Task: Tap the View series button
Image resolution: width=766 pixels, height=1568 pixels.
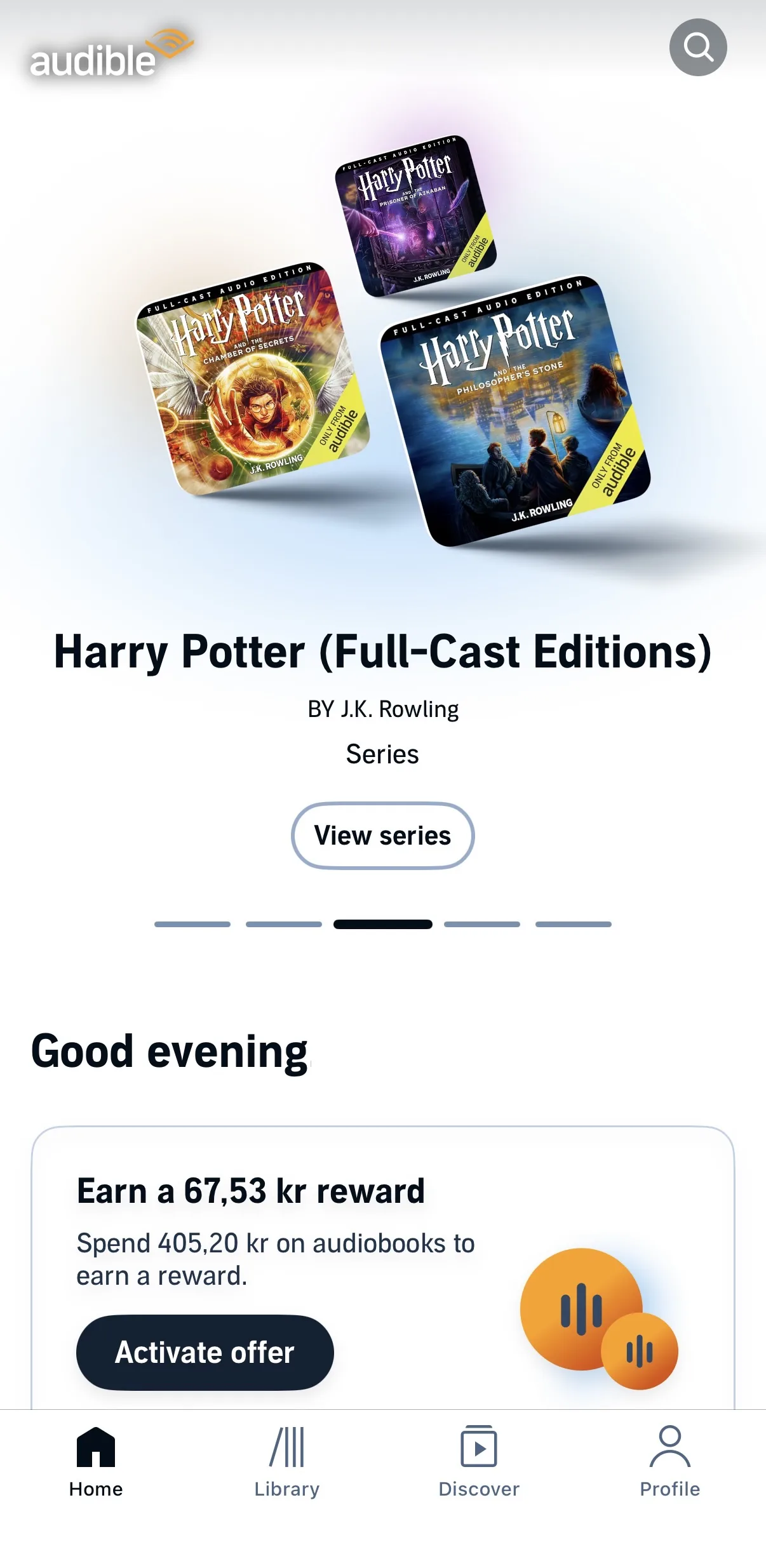Action: point(382,835)
